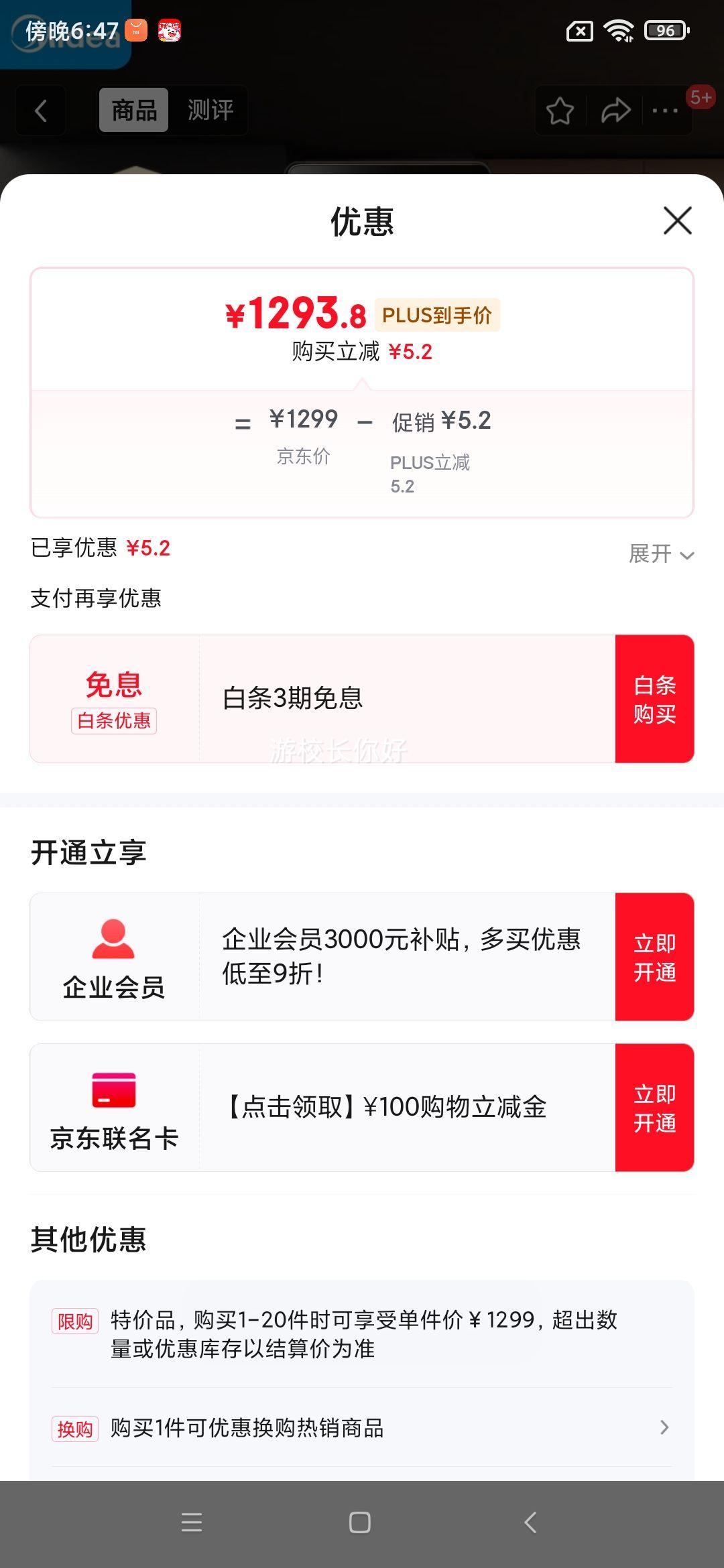The image size is (724, 1568).
Task: Share this product
Action: (x=615, y=111)
